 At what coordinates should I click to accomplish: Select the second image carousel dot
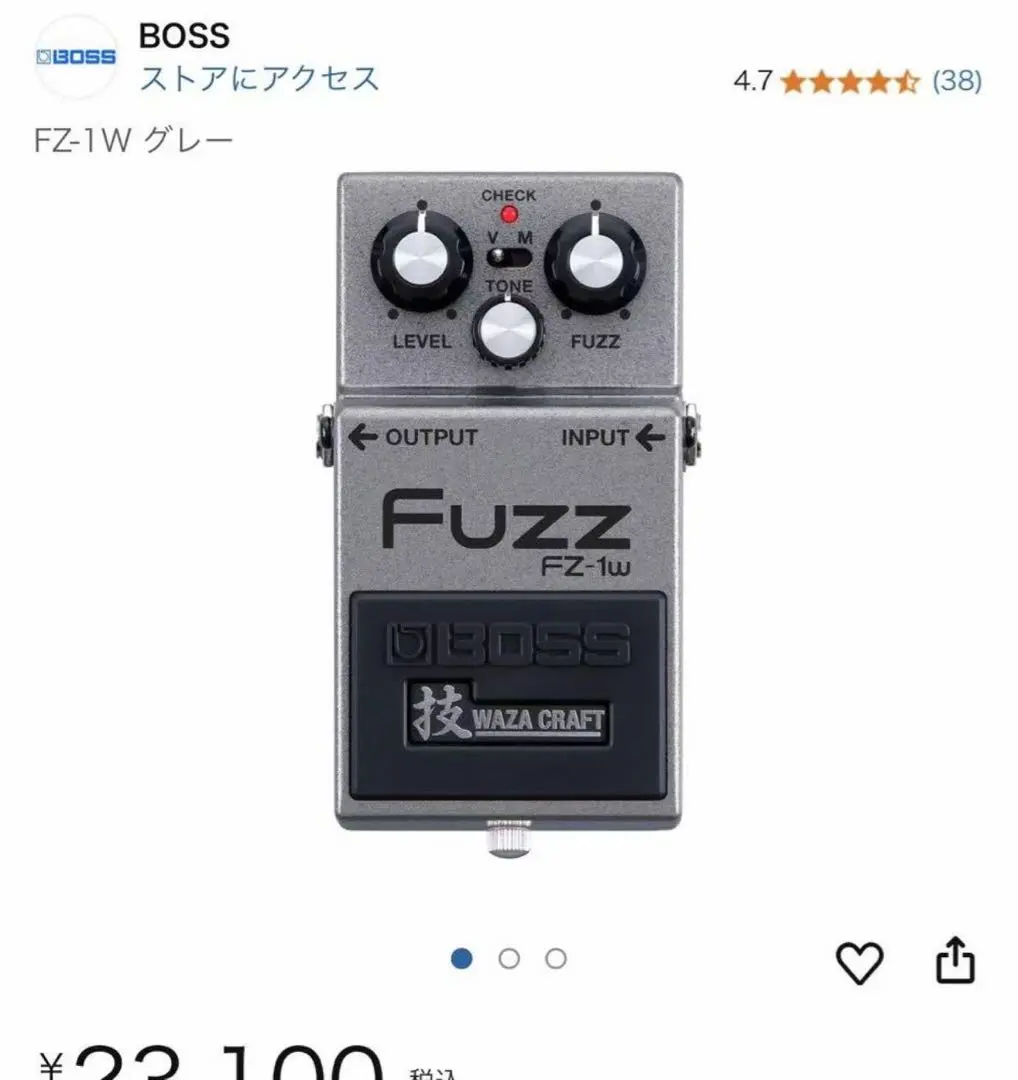510,958
